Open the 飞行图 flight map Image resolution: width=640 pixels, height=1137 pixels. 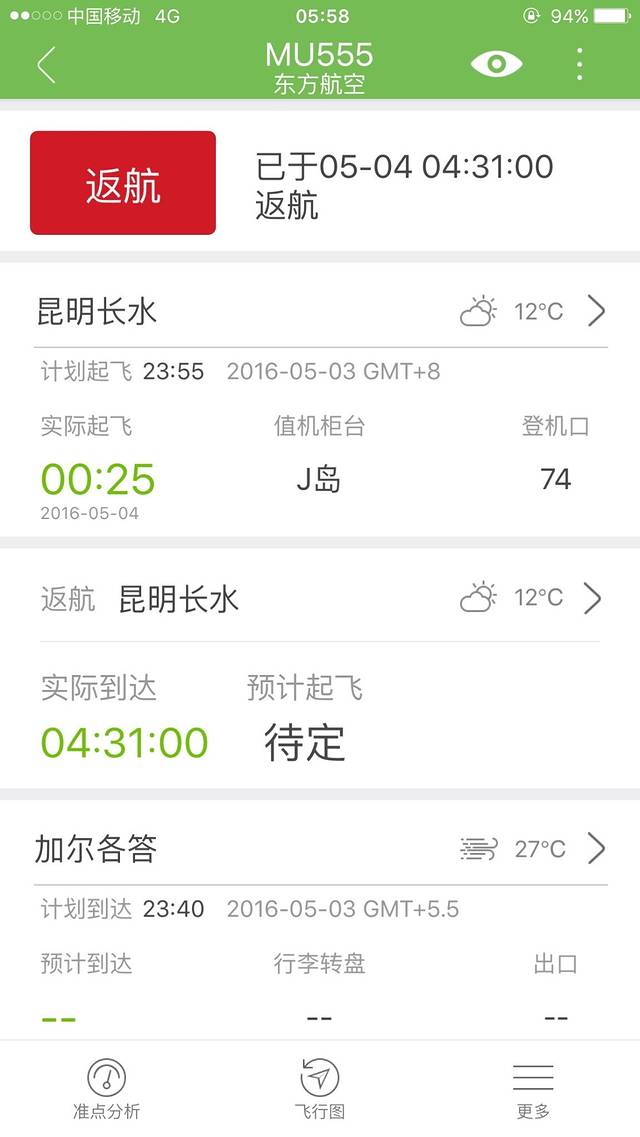[320, 1088]
